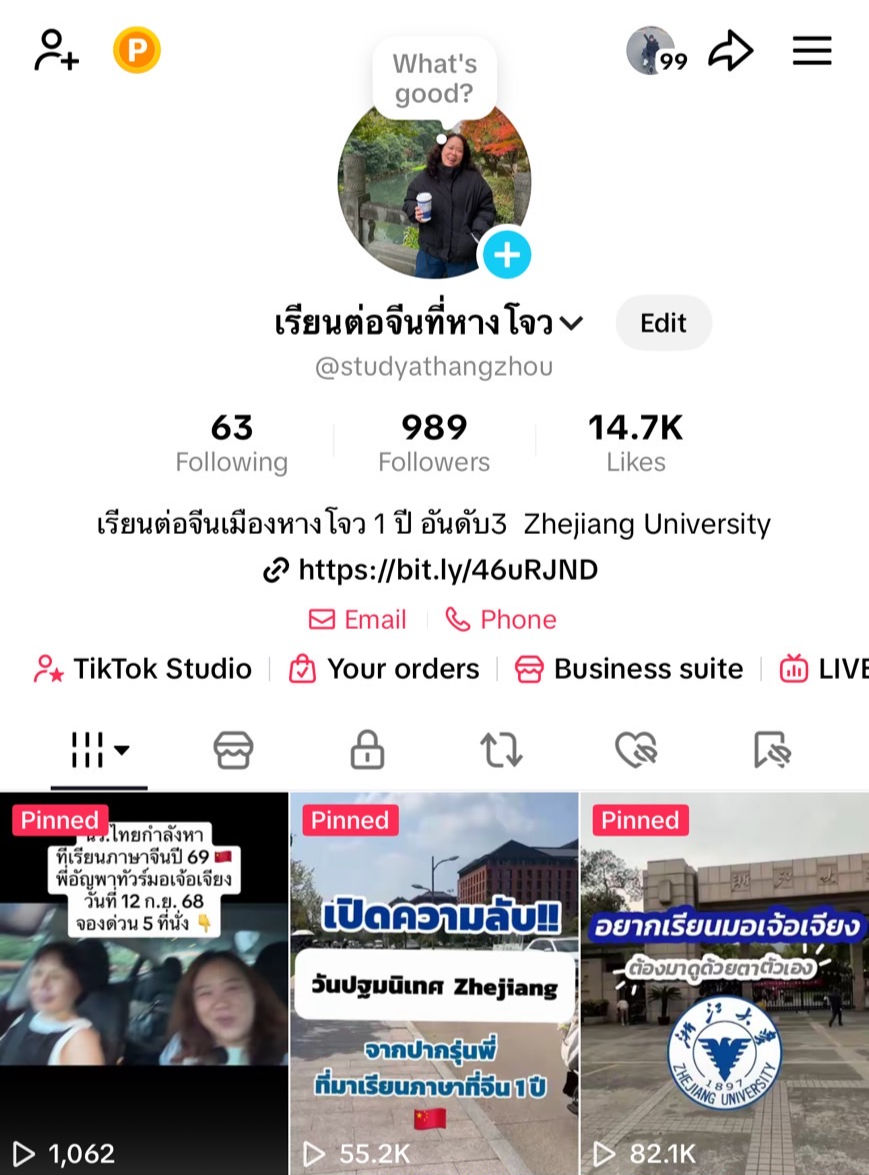Open TikTok Studio
The height and width of the screenshot is (1175, 869).
[143, 669]
